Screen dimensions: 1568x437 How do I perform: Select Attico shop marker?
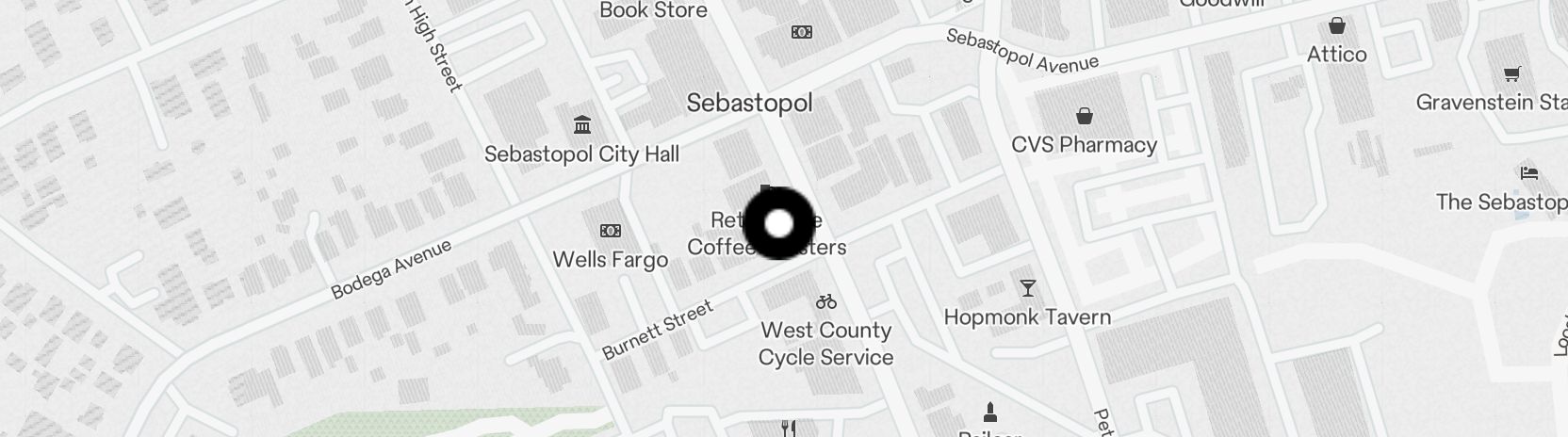pos(1336,27)
